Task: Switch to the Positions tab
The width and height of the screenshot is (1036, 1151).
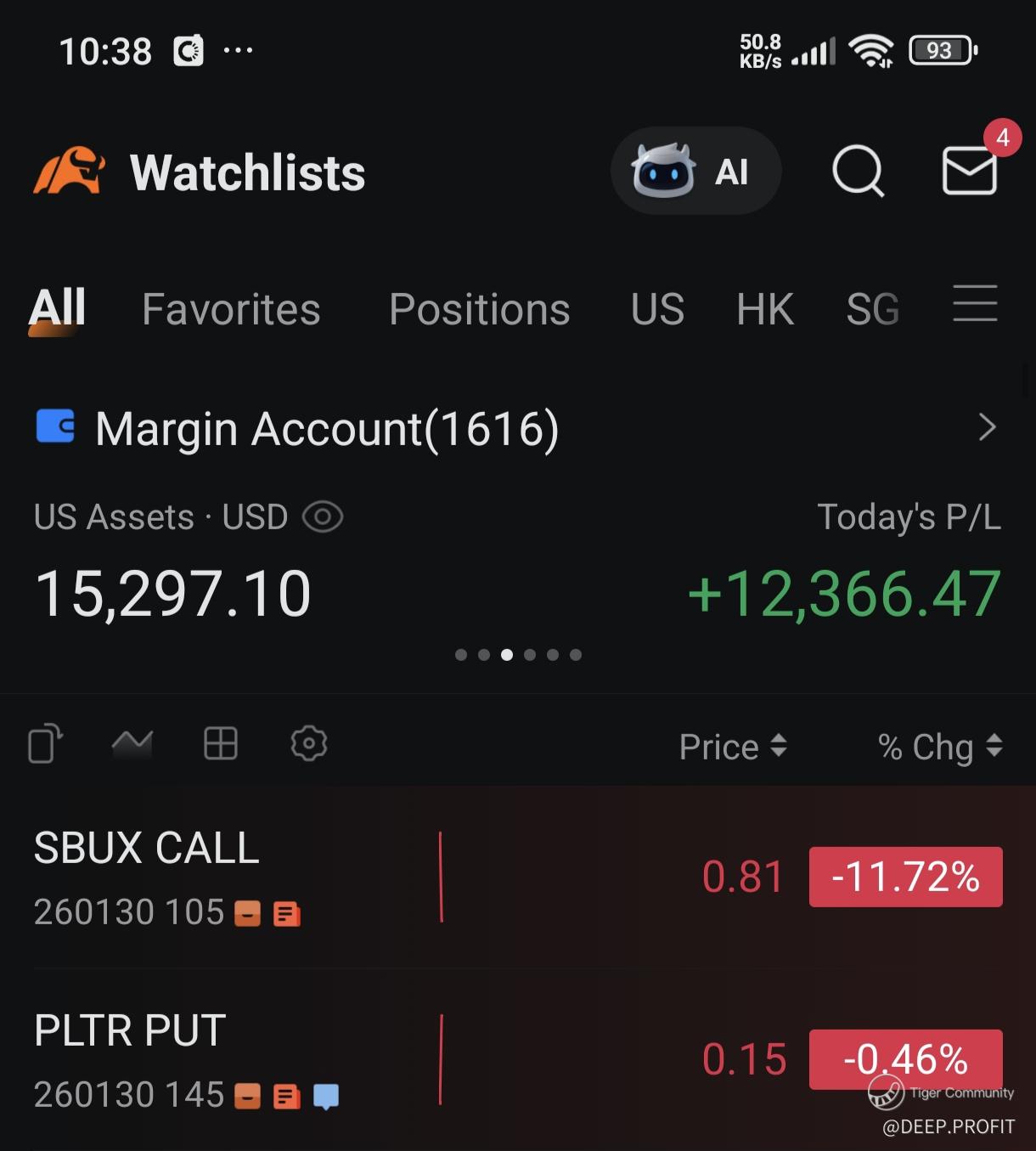Action: 479,309
